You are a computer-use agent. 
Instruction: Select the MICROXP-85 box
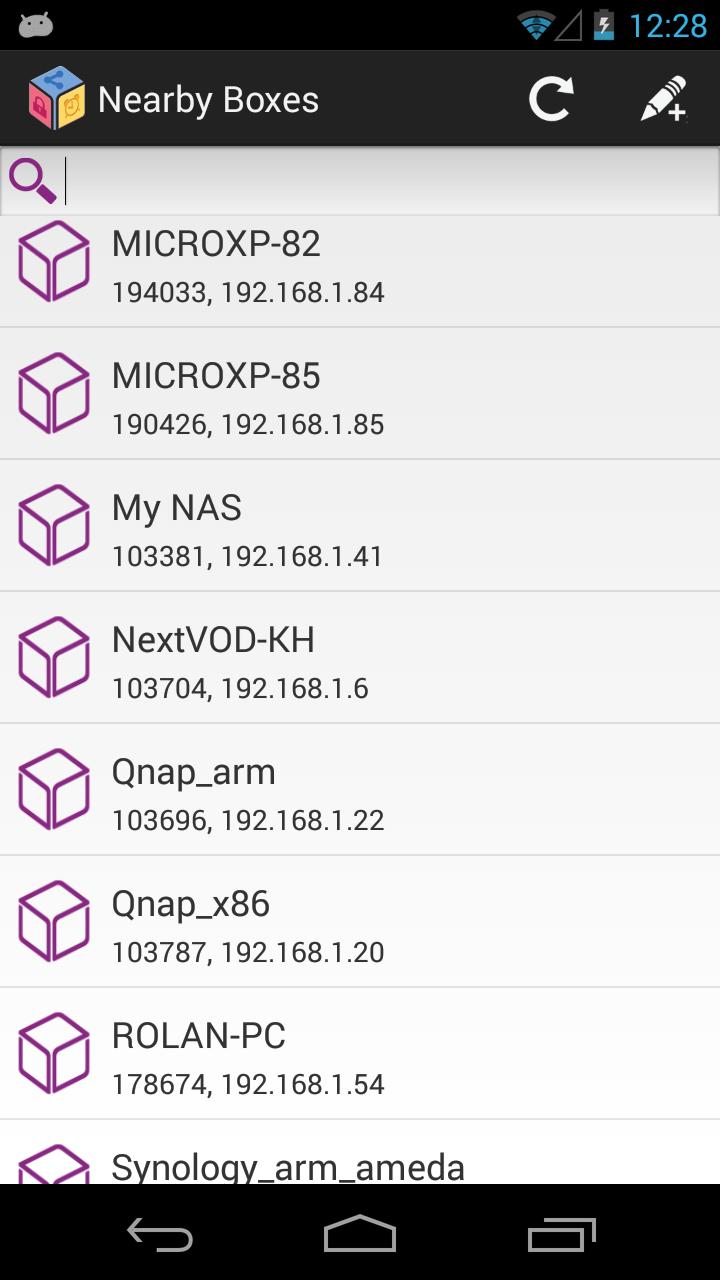click(x=360, y=398)
